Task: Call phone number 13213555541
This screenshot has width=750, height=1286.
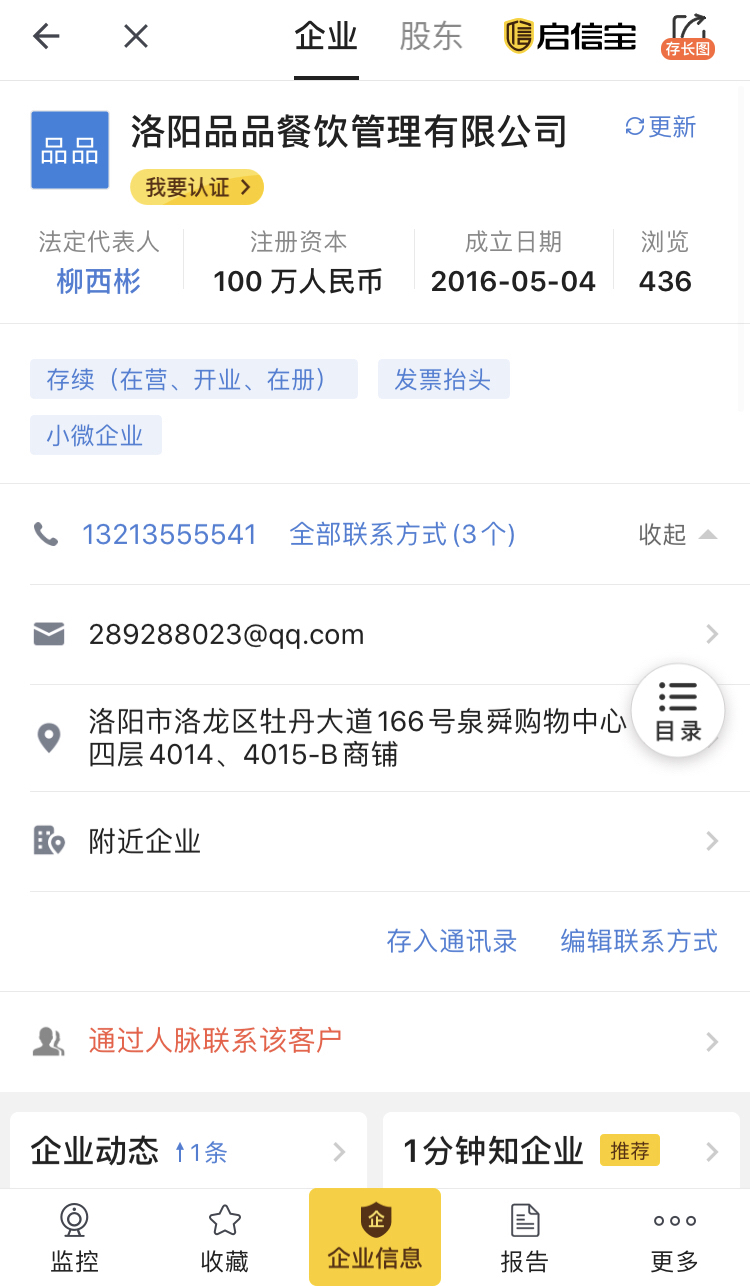Action: click(x=169, y=535)
